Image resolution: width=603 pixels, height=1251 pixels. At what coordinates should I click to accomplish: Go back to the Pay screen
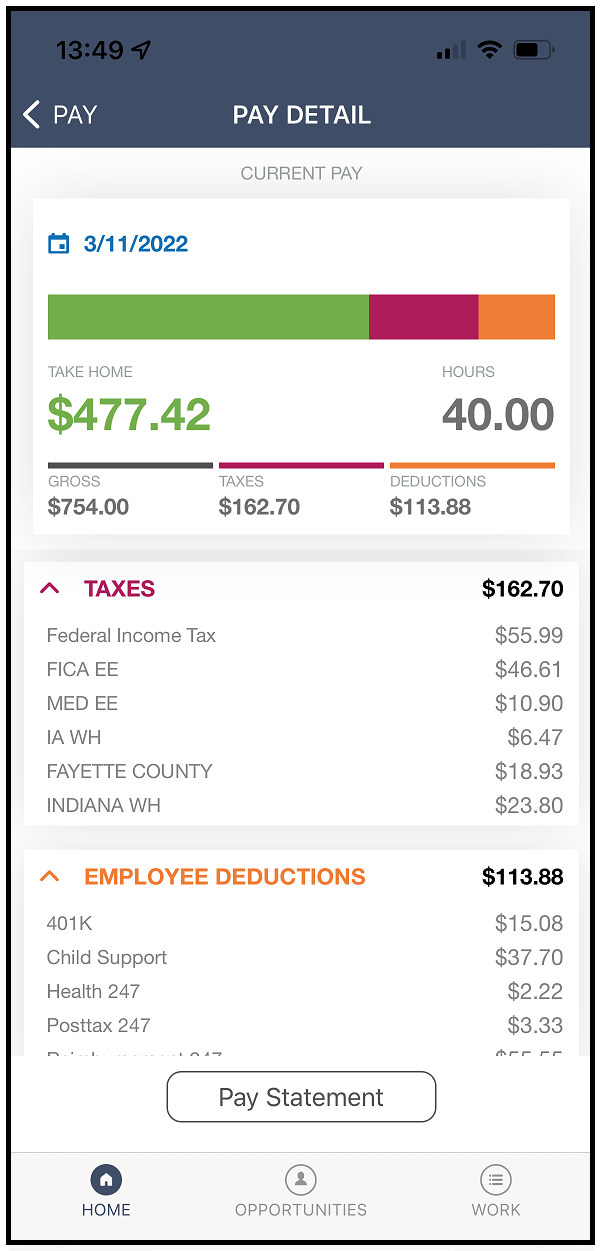pyautogui.click(x=59, y=115)
